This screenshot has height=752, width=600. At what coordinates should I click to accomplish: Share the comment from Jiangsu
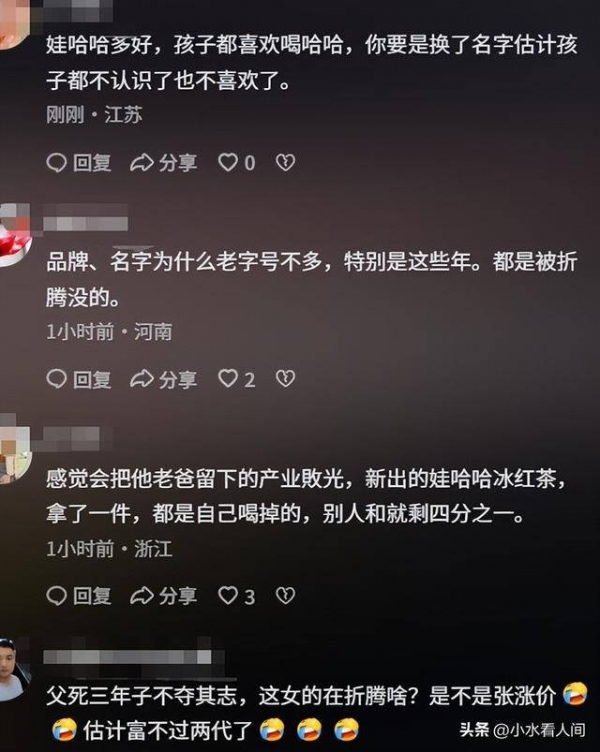pyautogui.click(x=165, y=162)
